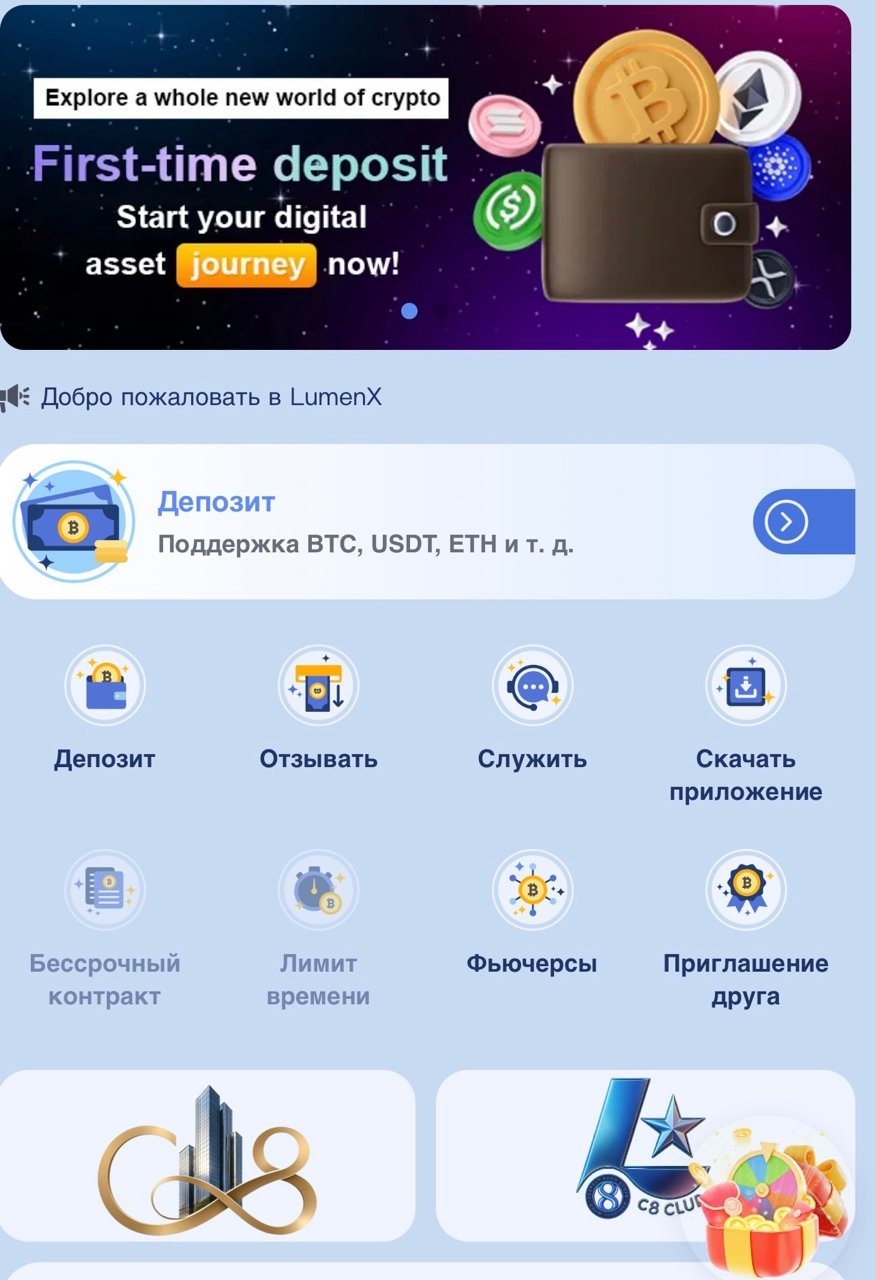The height and width of the screenshot is (1280, 876).
Task: Open the Лимит времени option
Action: click(318, 931)
